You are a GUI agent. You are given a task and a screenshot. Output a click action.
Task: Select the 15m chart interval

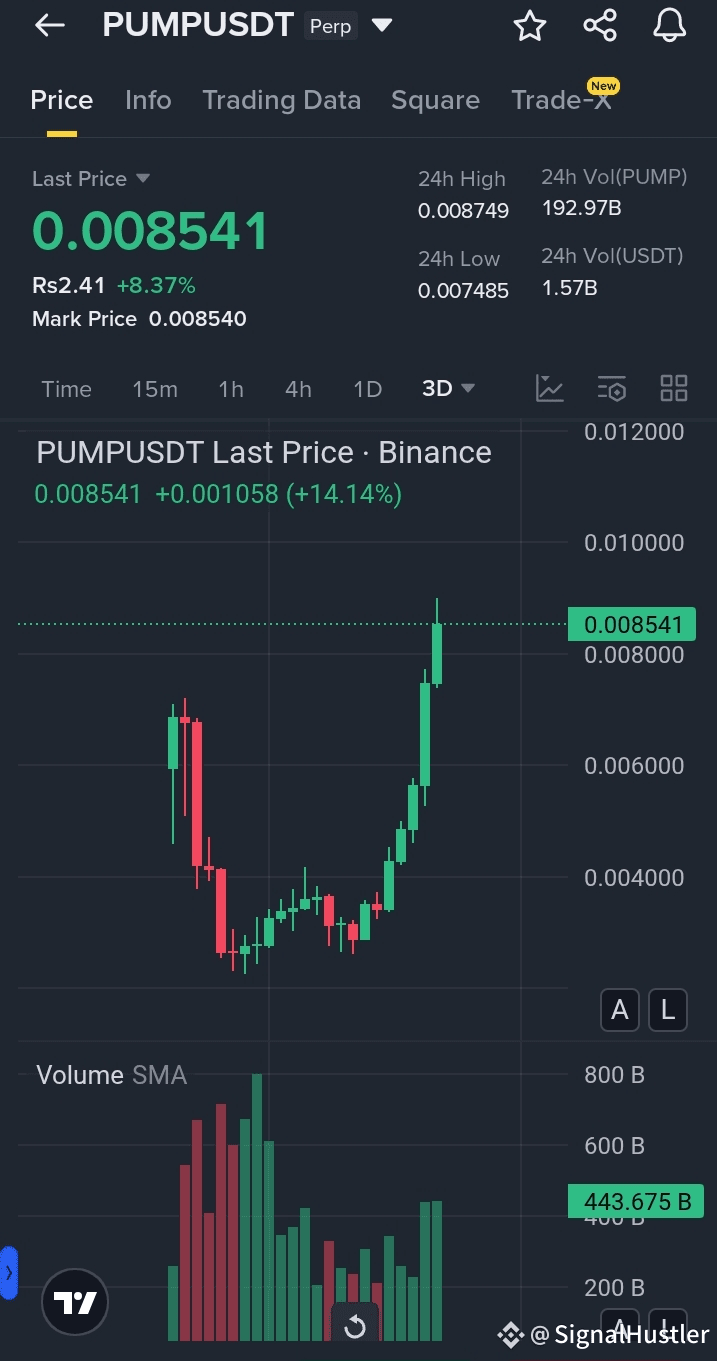tap(155, 389)
